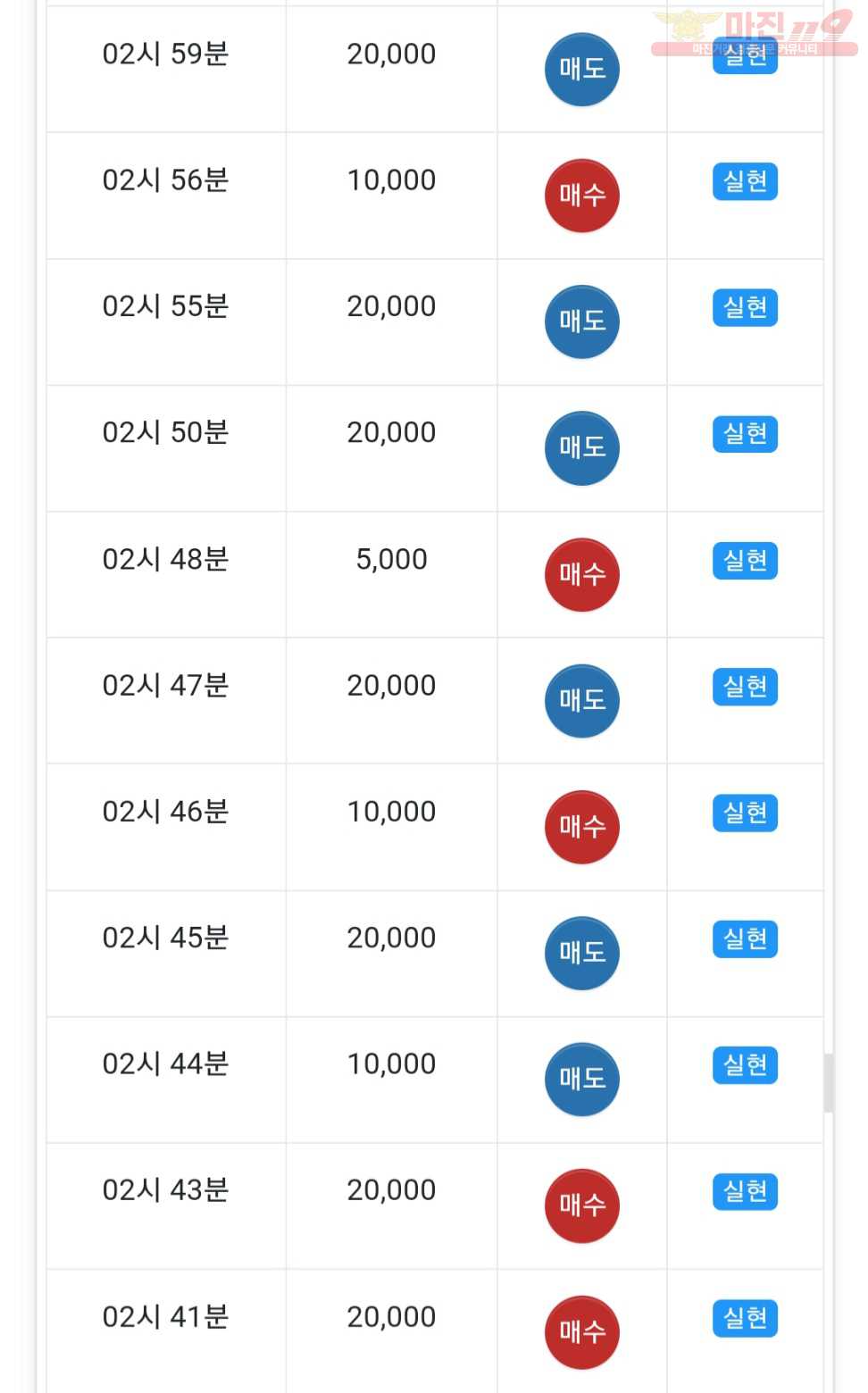Viewport: 868px width, 1393px height.
Task: Tap the 매수 button for 02시 46분
Action: pyautogui.click(x=582, y=827)
